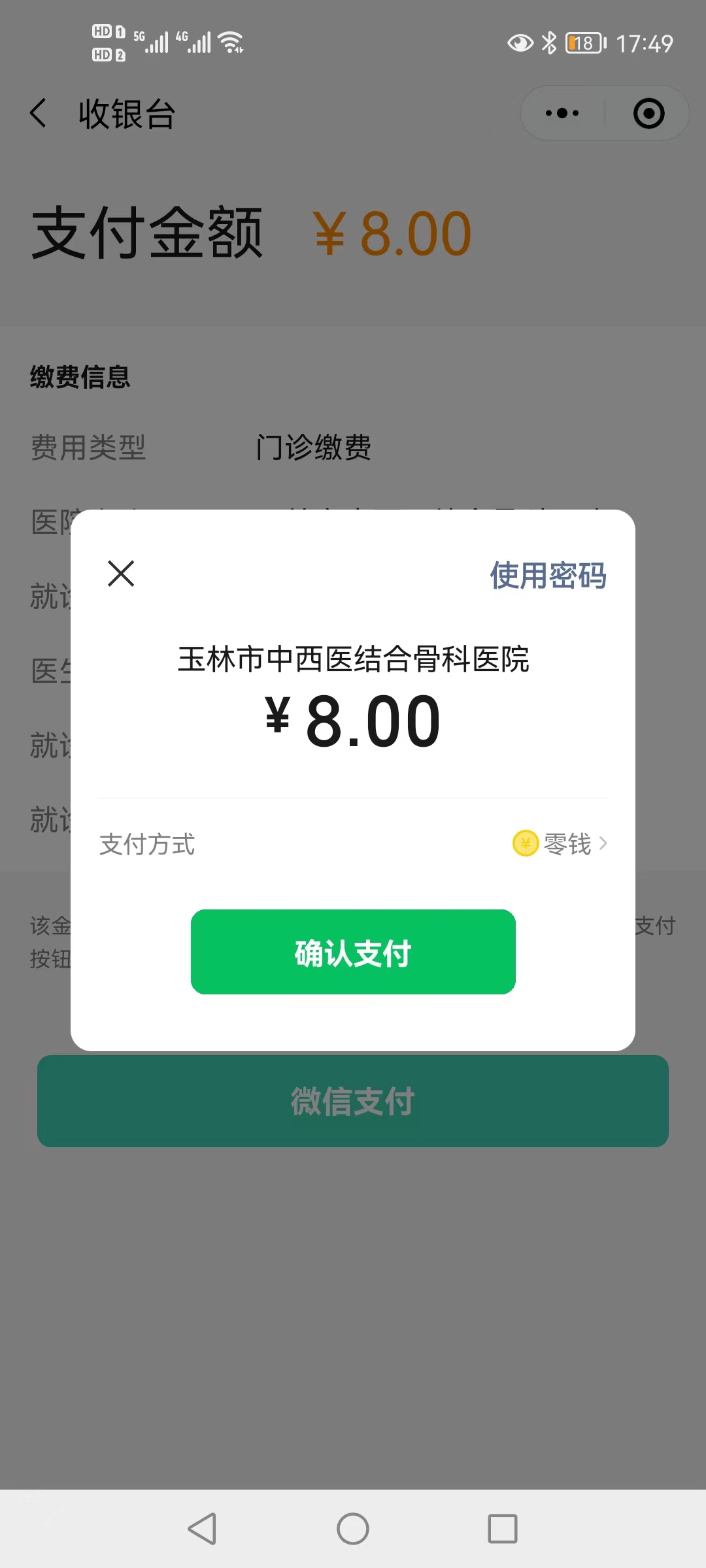Tap 确认支付 to confirm payment
706x1568 pixels.
(353, 952)
